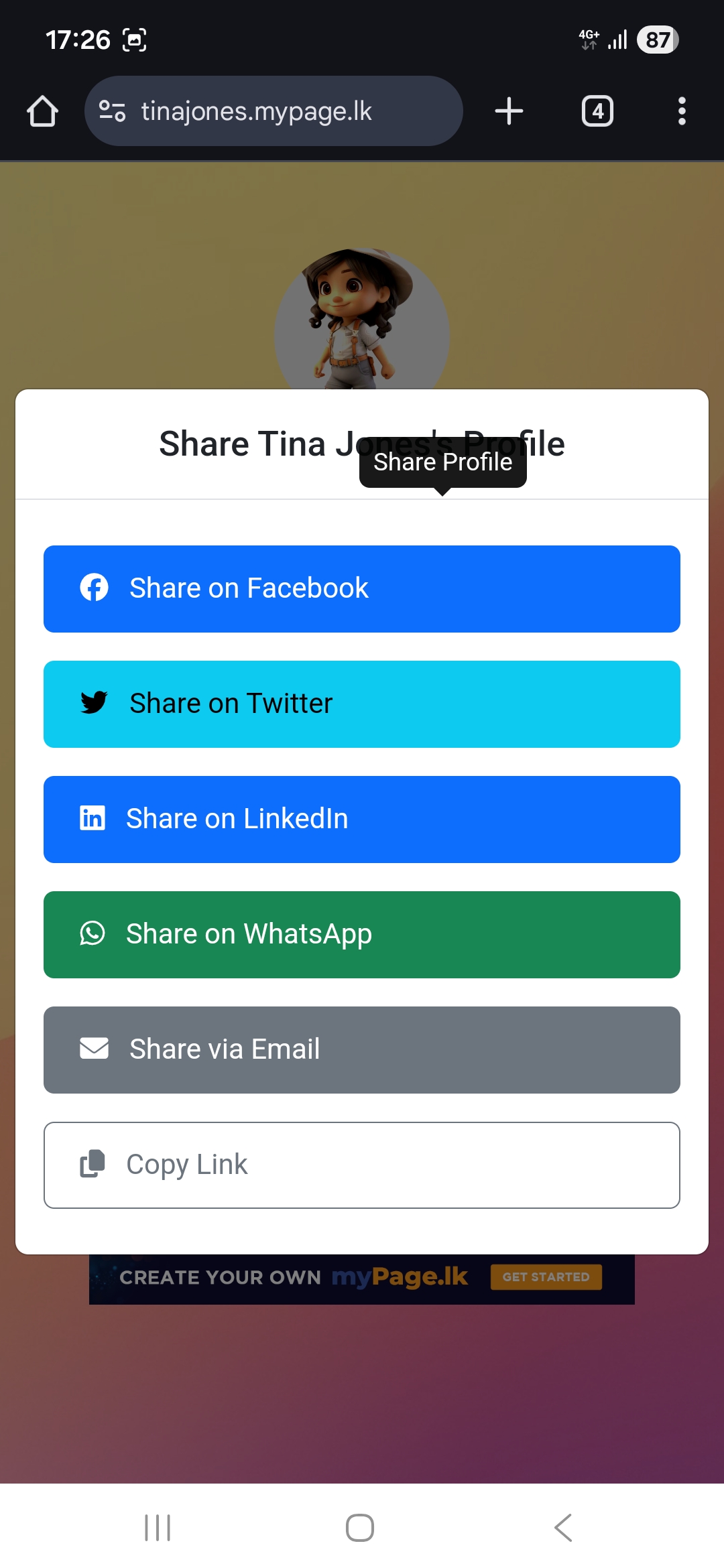The height and width of the screenshot is (1568, 724).
Task: Select Share on Twitter
Action: coord(362,703)
